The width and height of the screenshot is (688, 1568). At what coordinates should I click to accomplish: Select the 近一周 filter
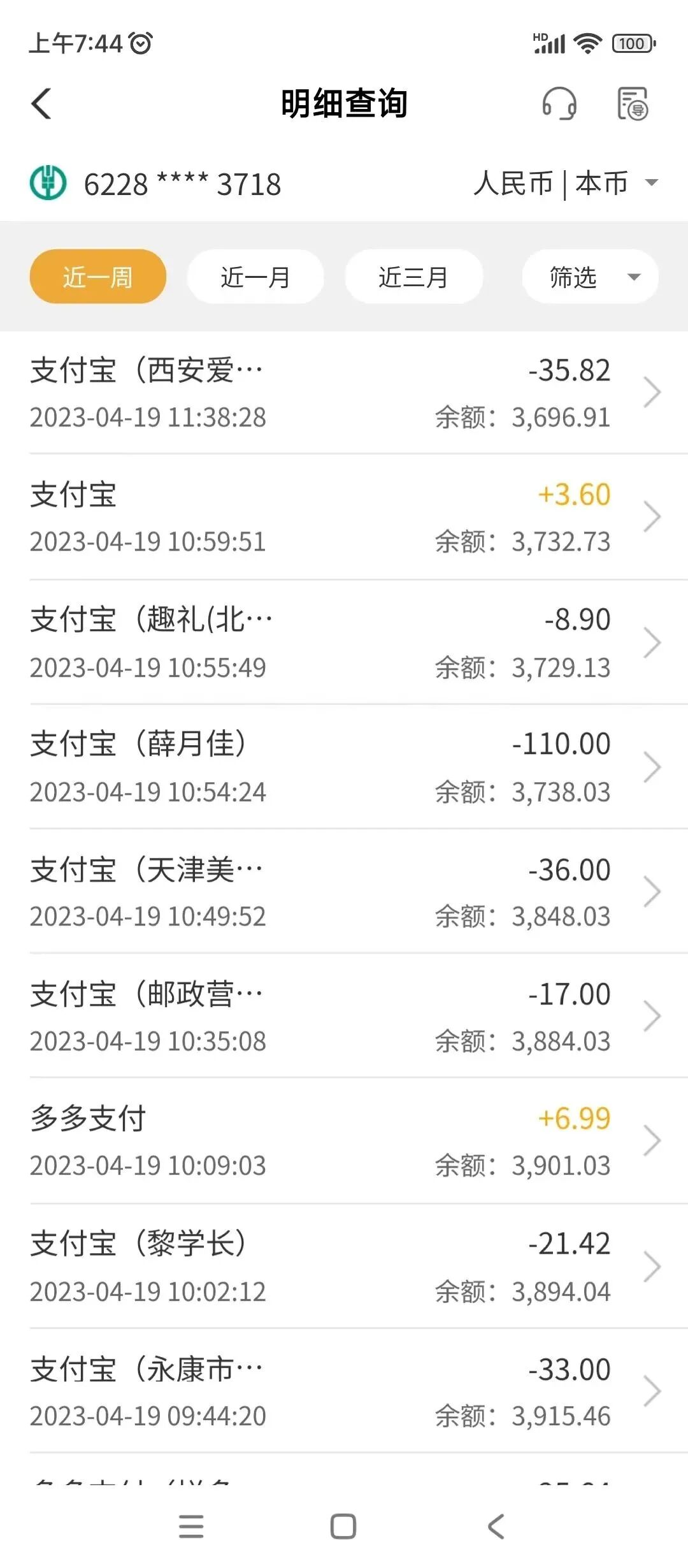coord(98,277)
